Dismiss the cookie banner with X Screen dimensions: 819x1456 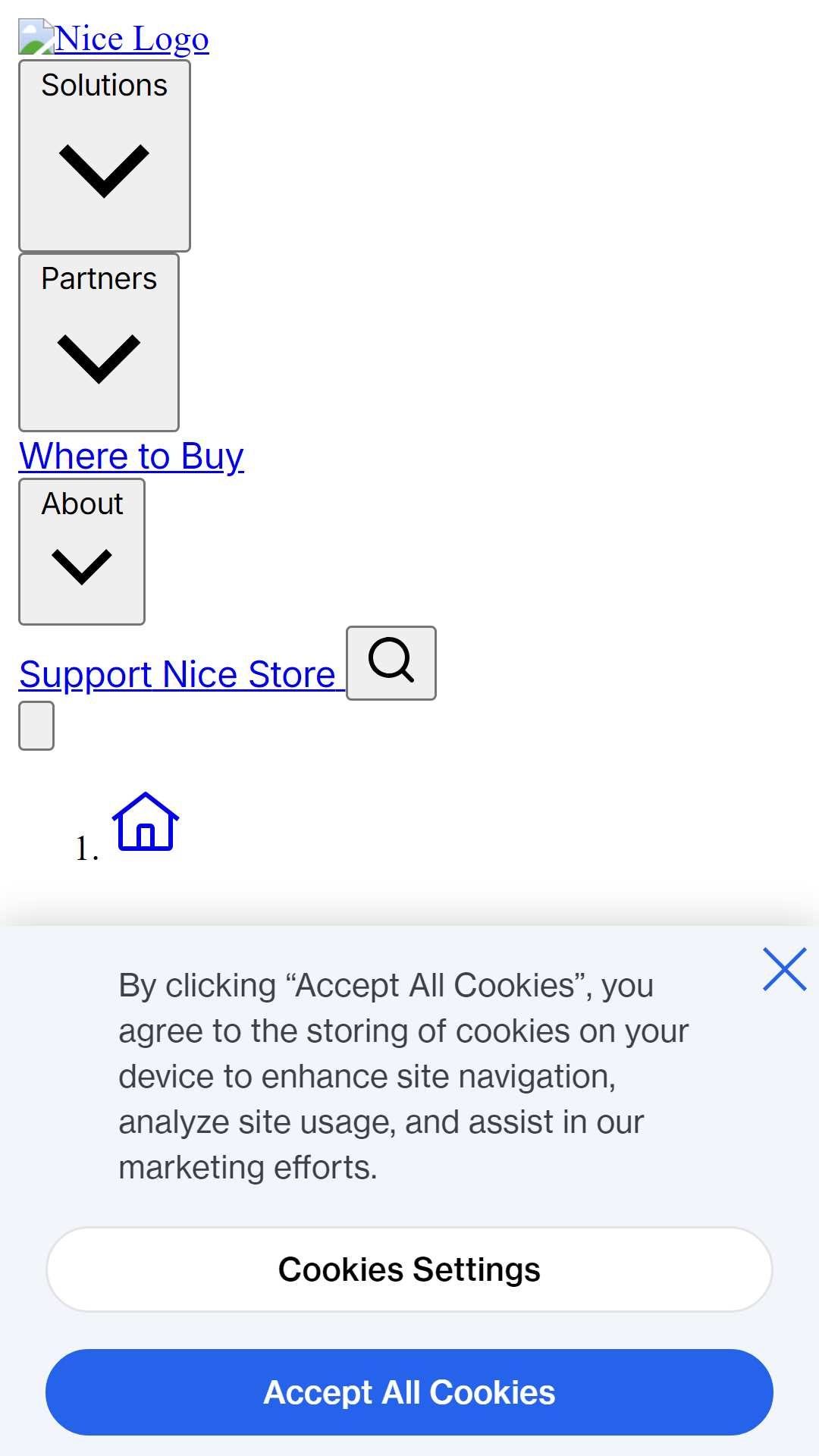point(785,969)
